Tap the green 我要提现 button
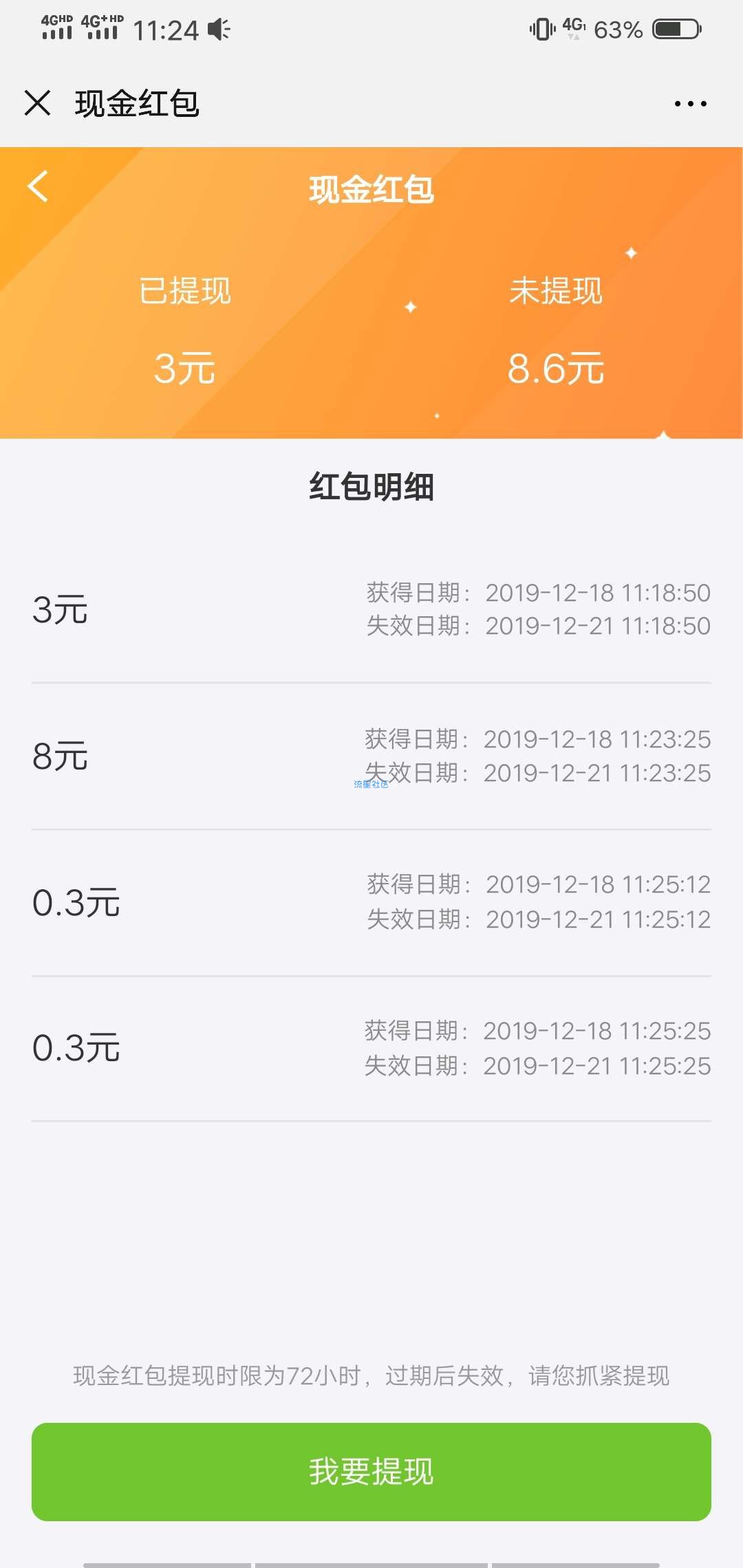 coord(371,1472)
